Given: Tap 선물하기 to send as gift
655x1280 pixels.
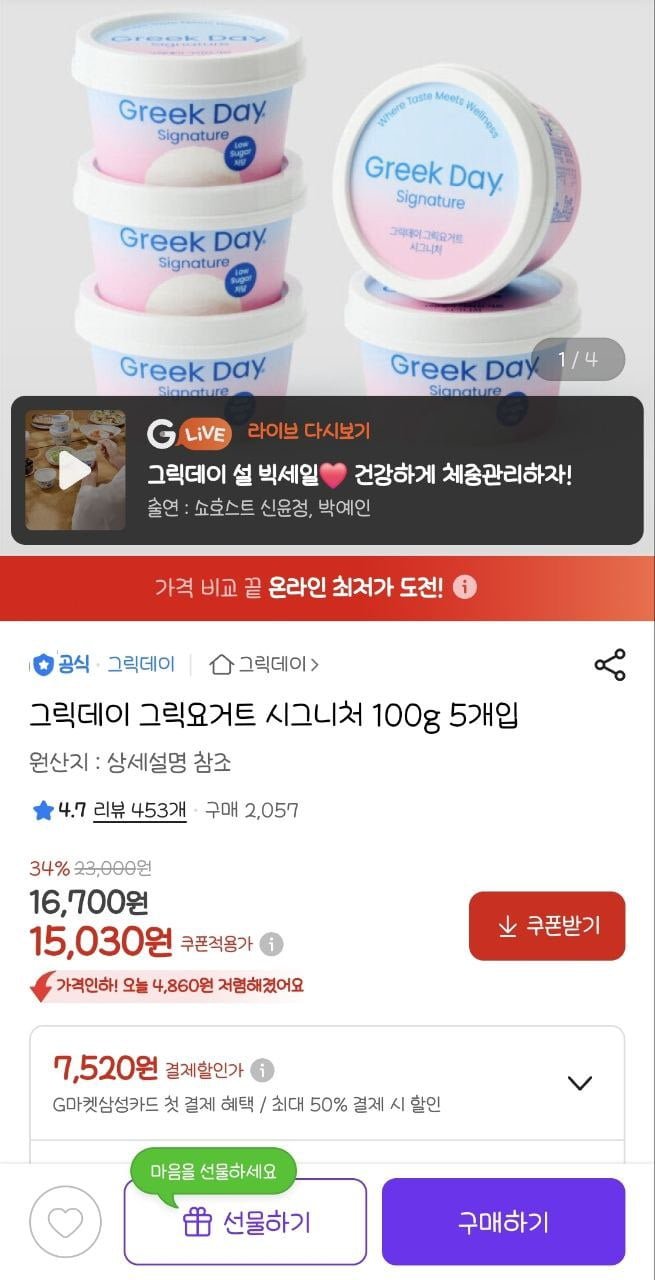Looking at the screenshot, I should pos(246,1222).
